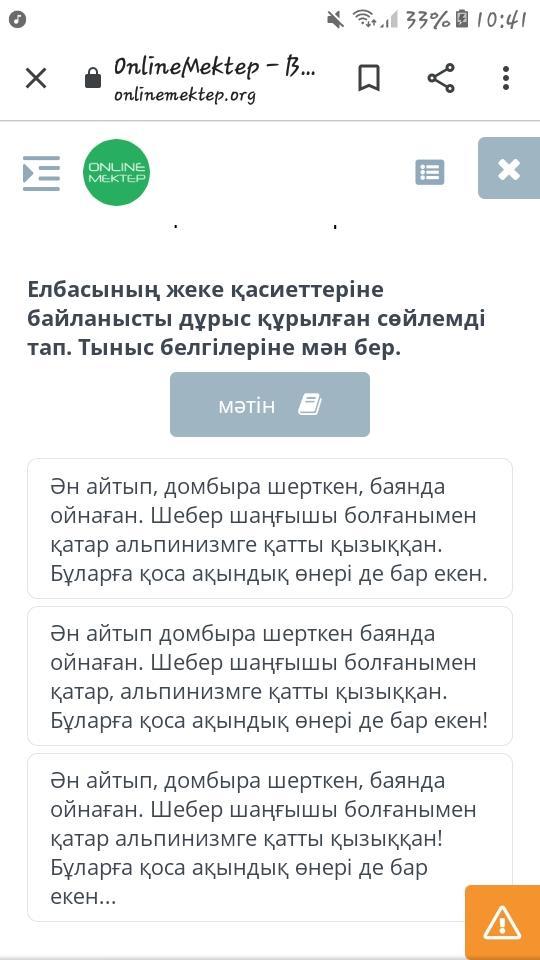This screenshot has height=960, width=540.
Task: Close the lesson with gray X button
Action: point(509,168)
